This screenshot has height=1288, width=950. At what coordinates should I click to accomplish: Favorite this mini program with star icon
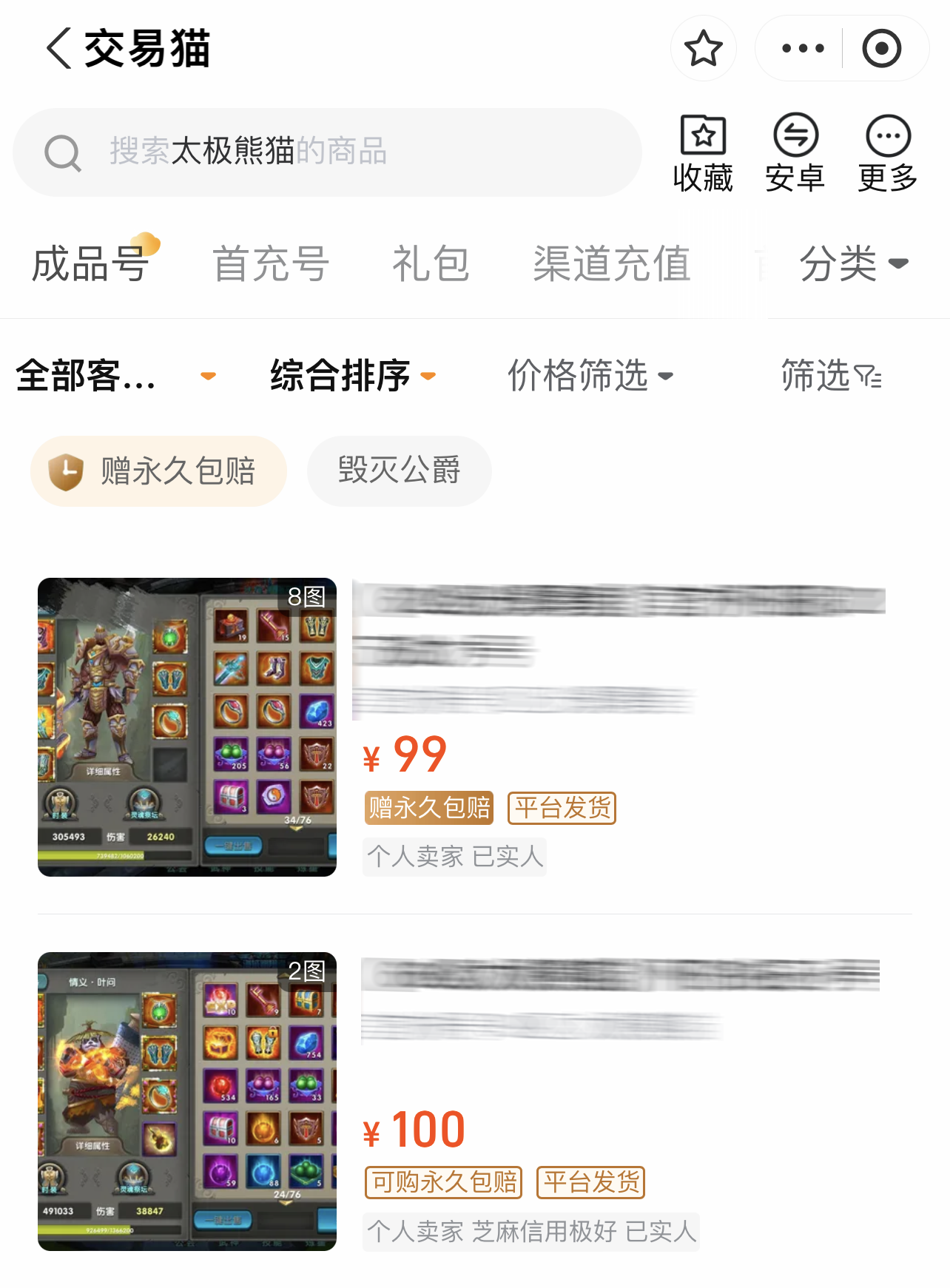click(x=703, y=49)
